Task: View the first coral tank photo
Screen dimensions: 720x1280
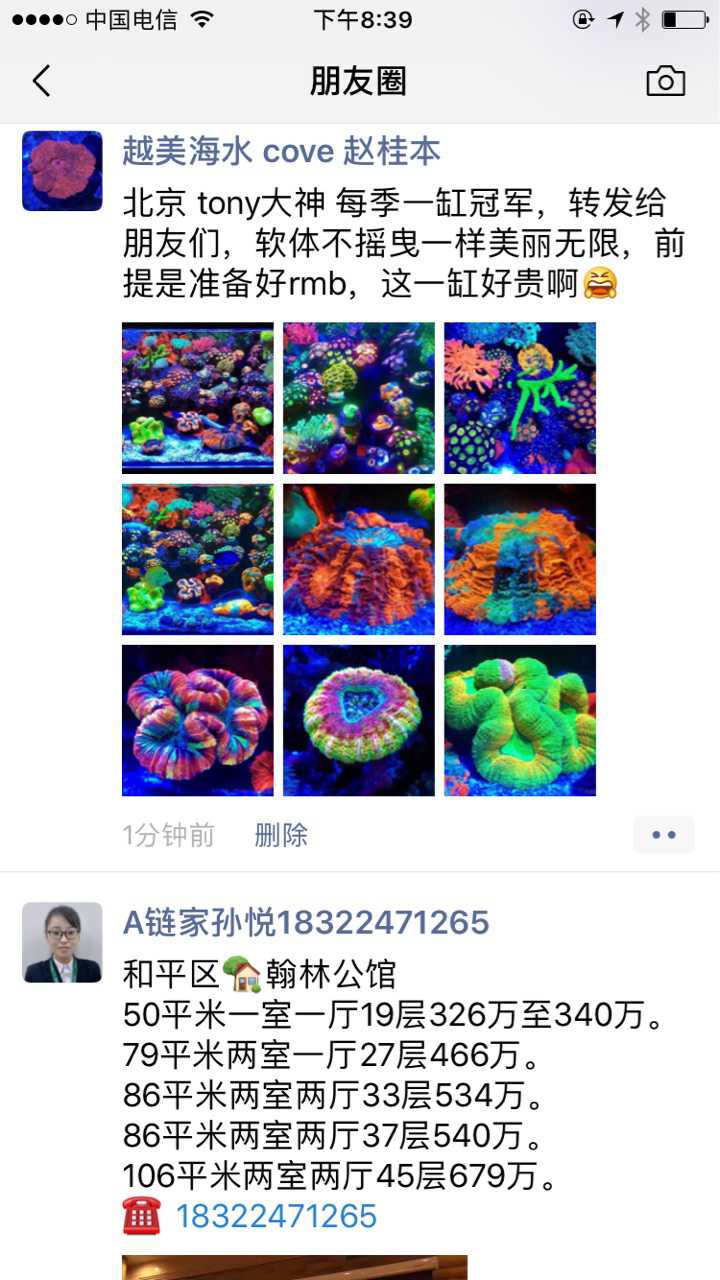Action: pyautogui.click(x=198, y=398)
